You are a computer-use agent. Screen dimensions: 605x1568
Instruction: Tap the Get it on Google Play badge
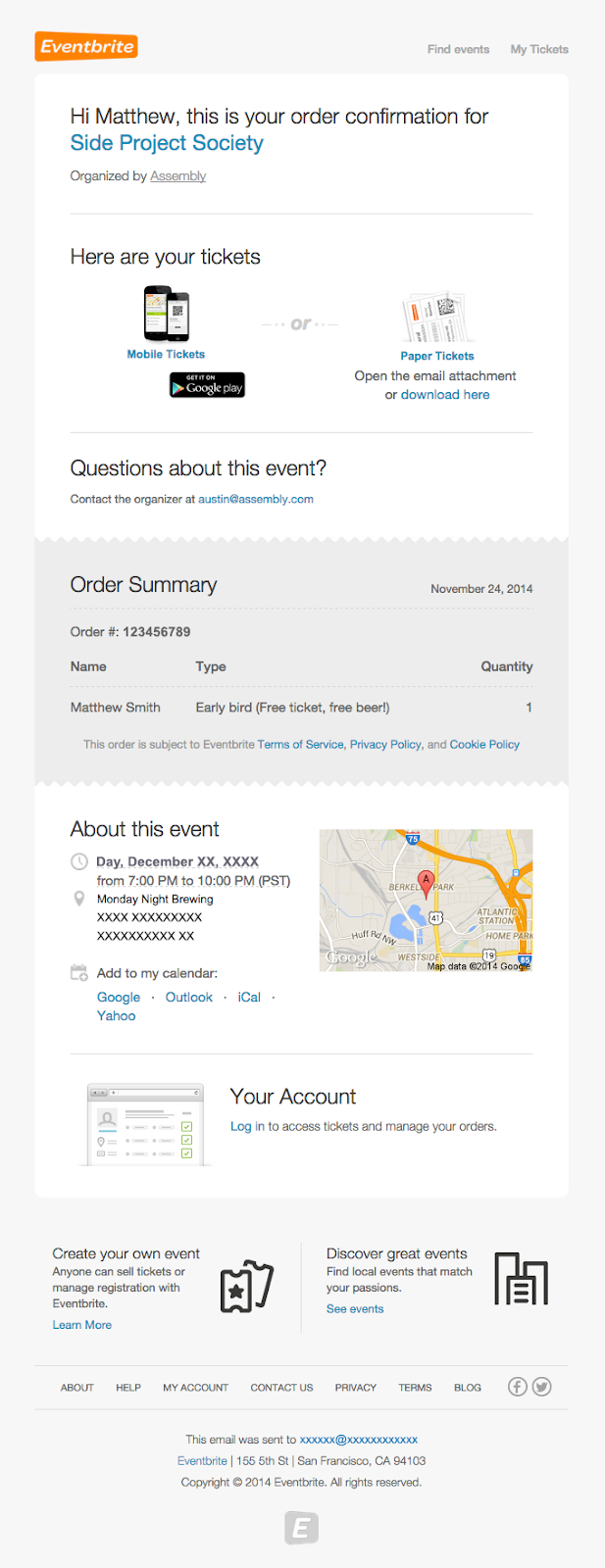tap(207, 386)
